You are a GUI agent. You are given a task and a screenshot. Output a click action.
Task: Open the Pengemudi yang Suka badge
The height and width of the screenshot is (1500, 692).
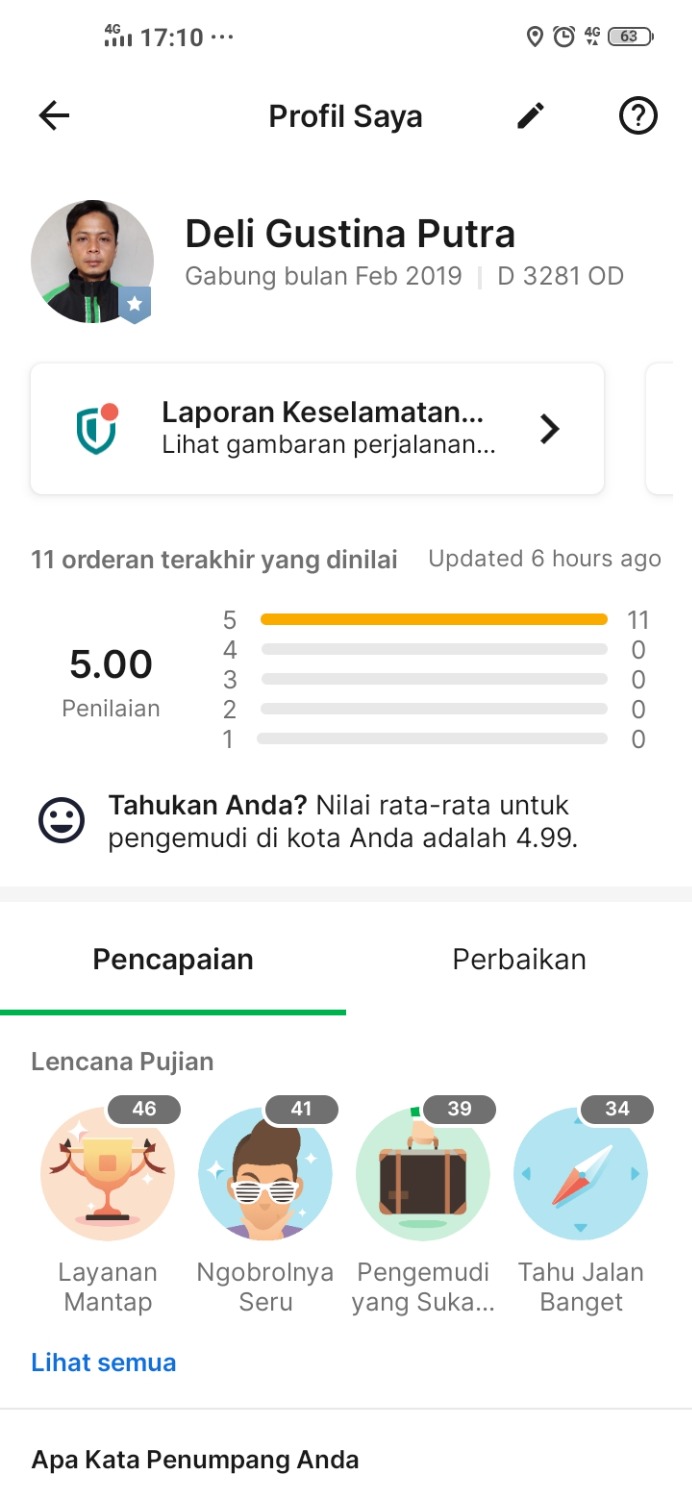[423, 1174]
